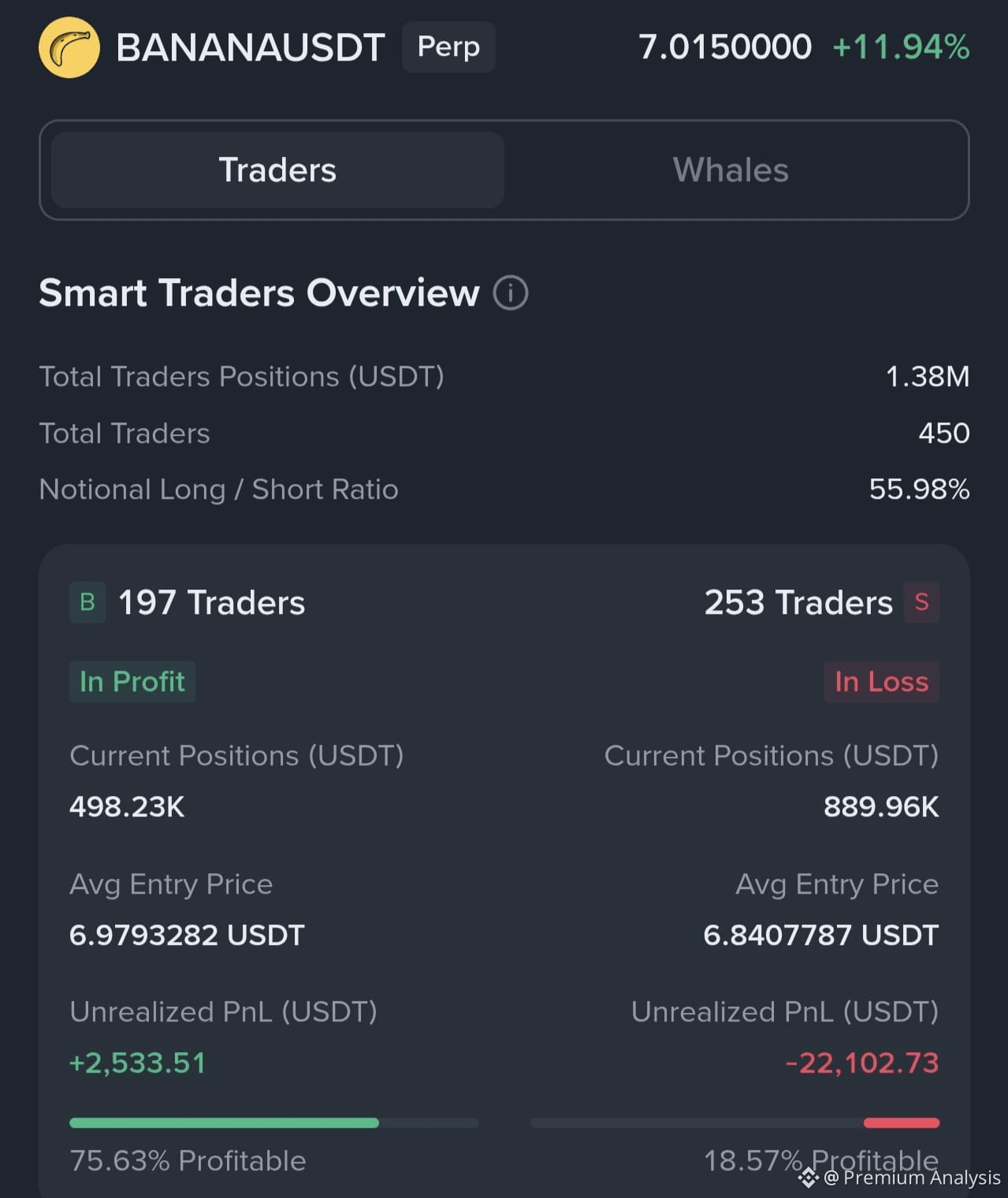
Task: Toggle to the Whales view
Action: click(x=730, y=169)
